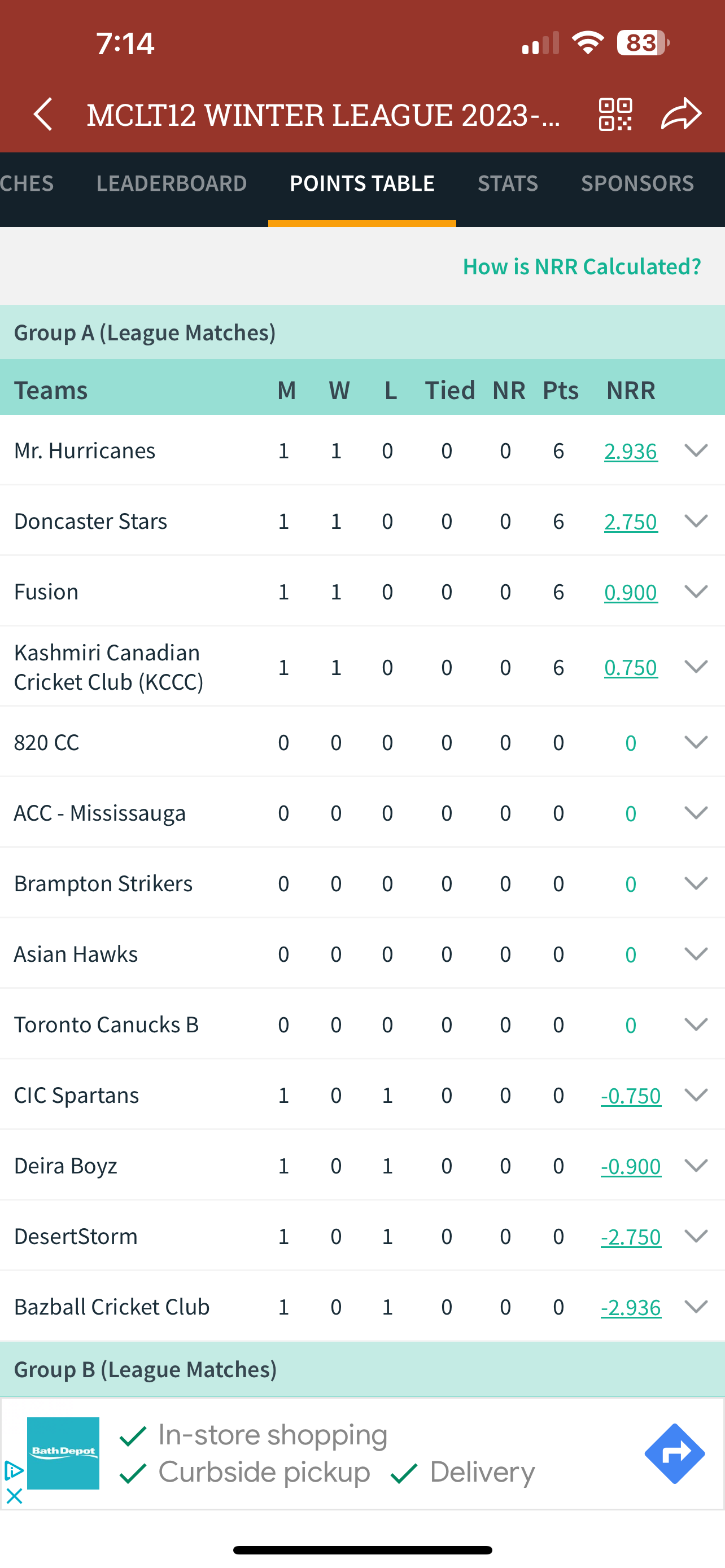Open the tournament QR code icon
This screenshot has width=725, height=1568.
615,114
